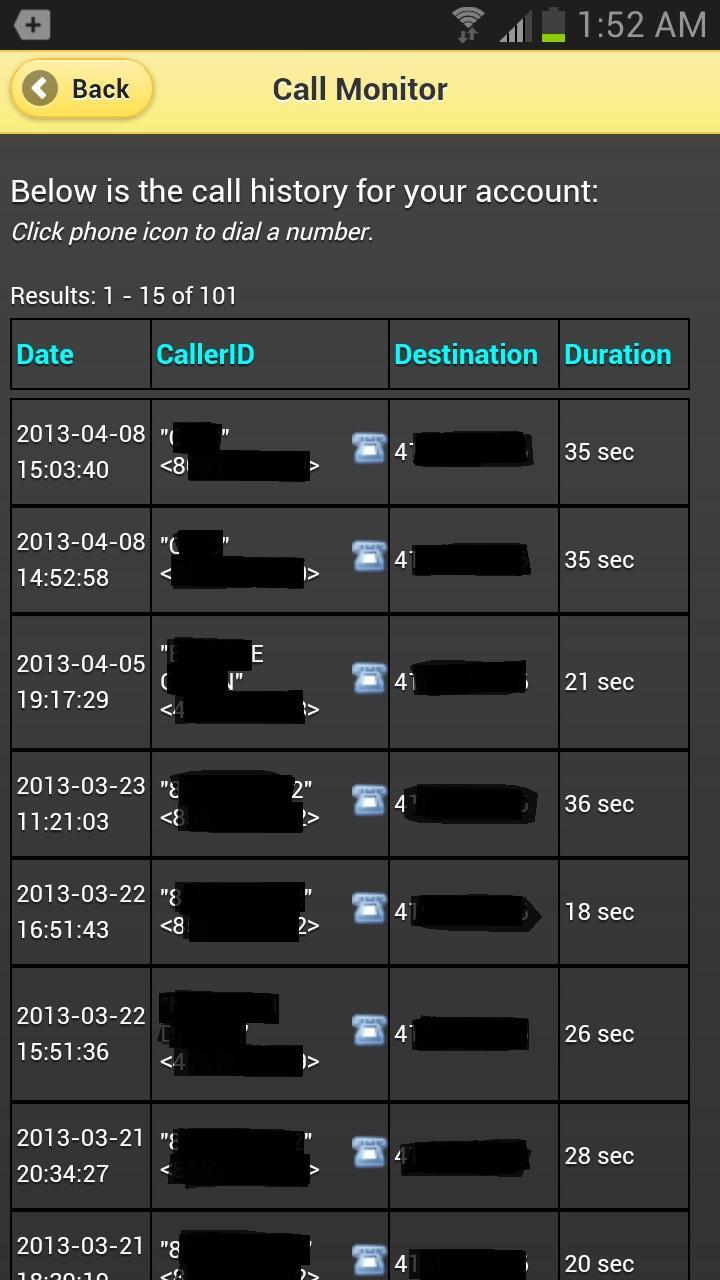Tap the Destination column header
This screenshot has height=1280, width=720.
(466, 354)
